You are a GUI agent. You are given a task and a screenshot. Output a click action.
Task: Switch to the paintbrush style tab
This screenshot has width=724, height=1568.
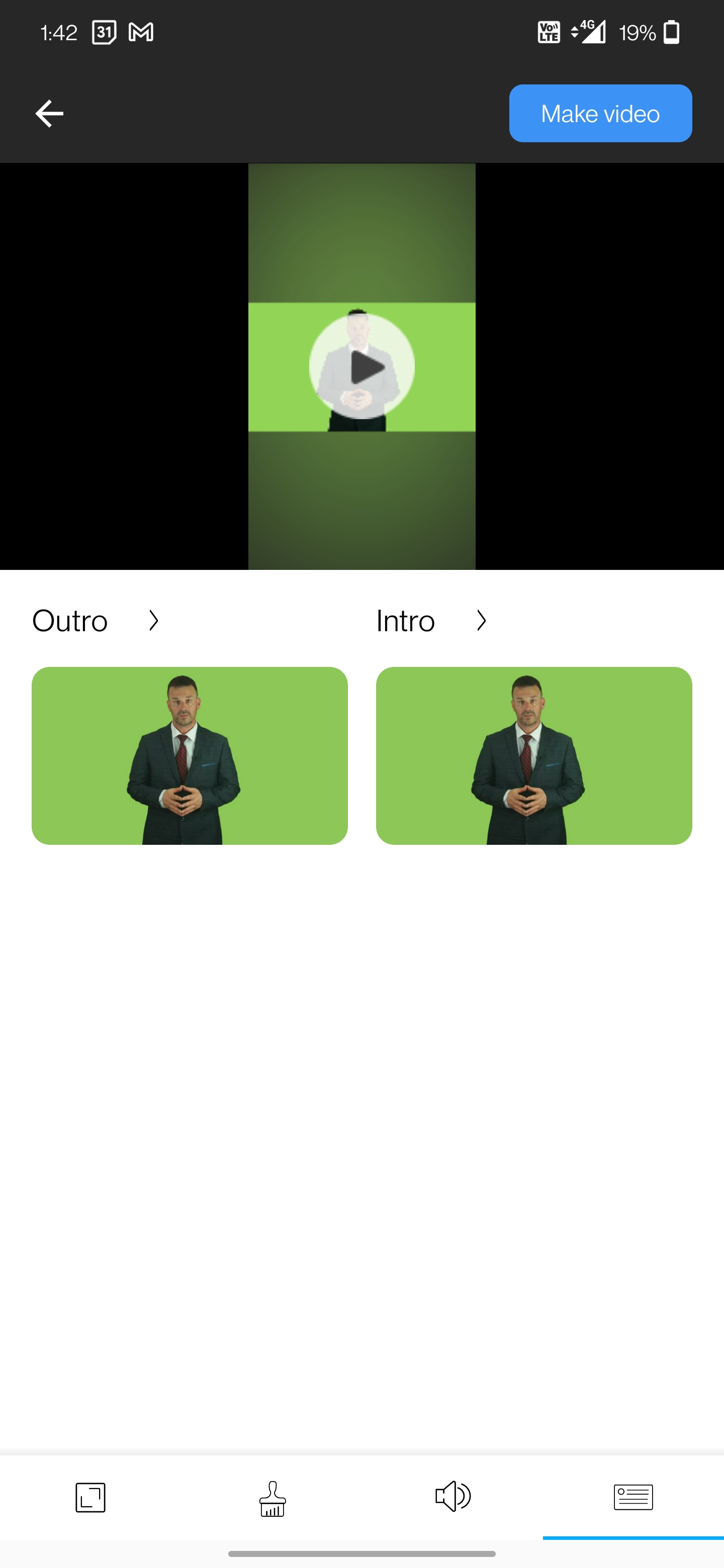click(x=272, y=1498)
